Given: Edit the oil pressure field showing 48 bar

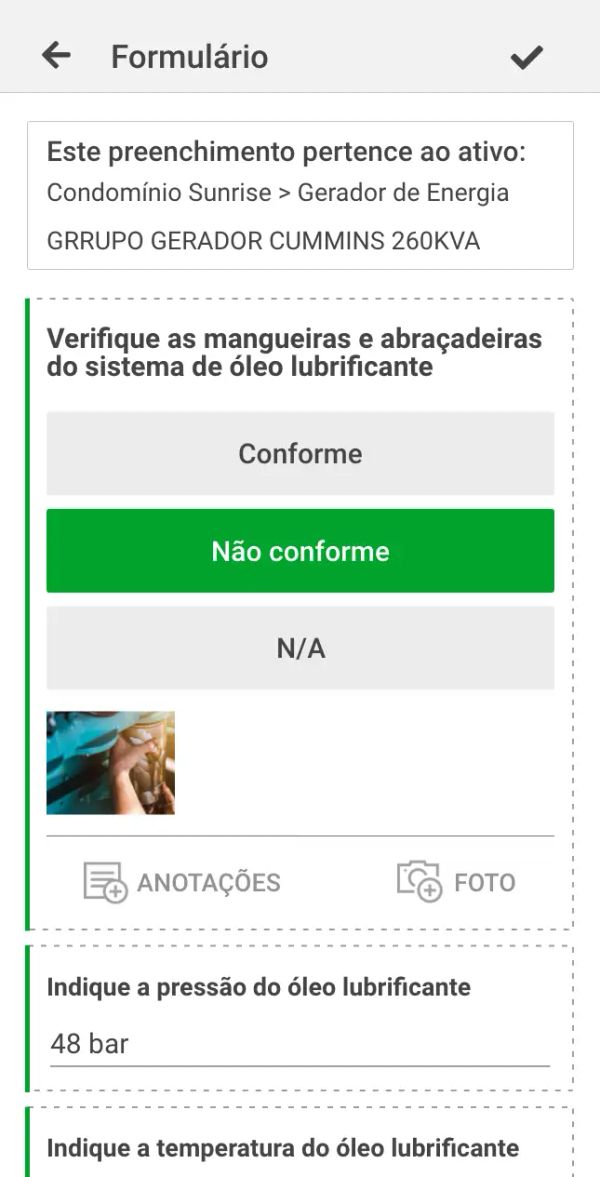Looking at the screenshot, I should tap(300, 1044).
